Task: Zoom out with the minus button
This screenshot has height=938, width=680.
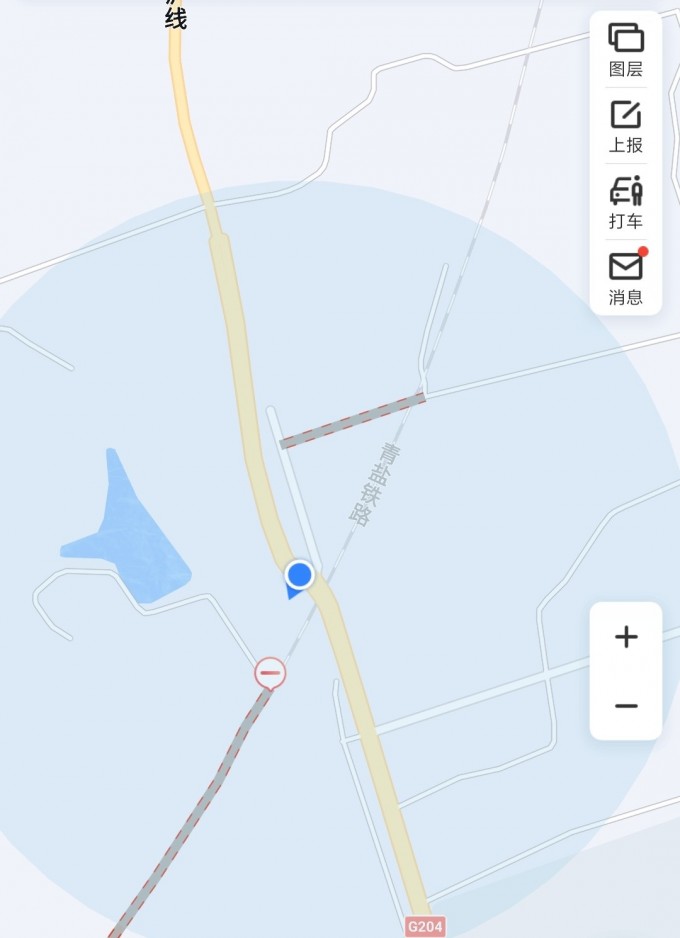Action: coord(626,706)
